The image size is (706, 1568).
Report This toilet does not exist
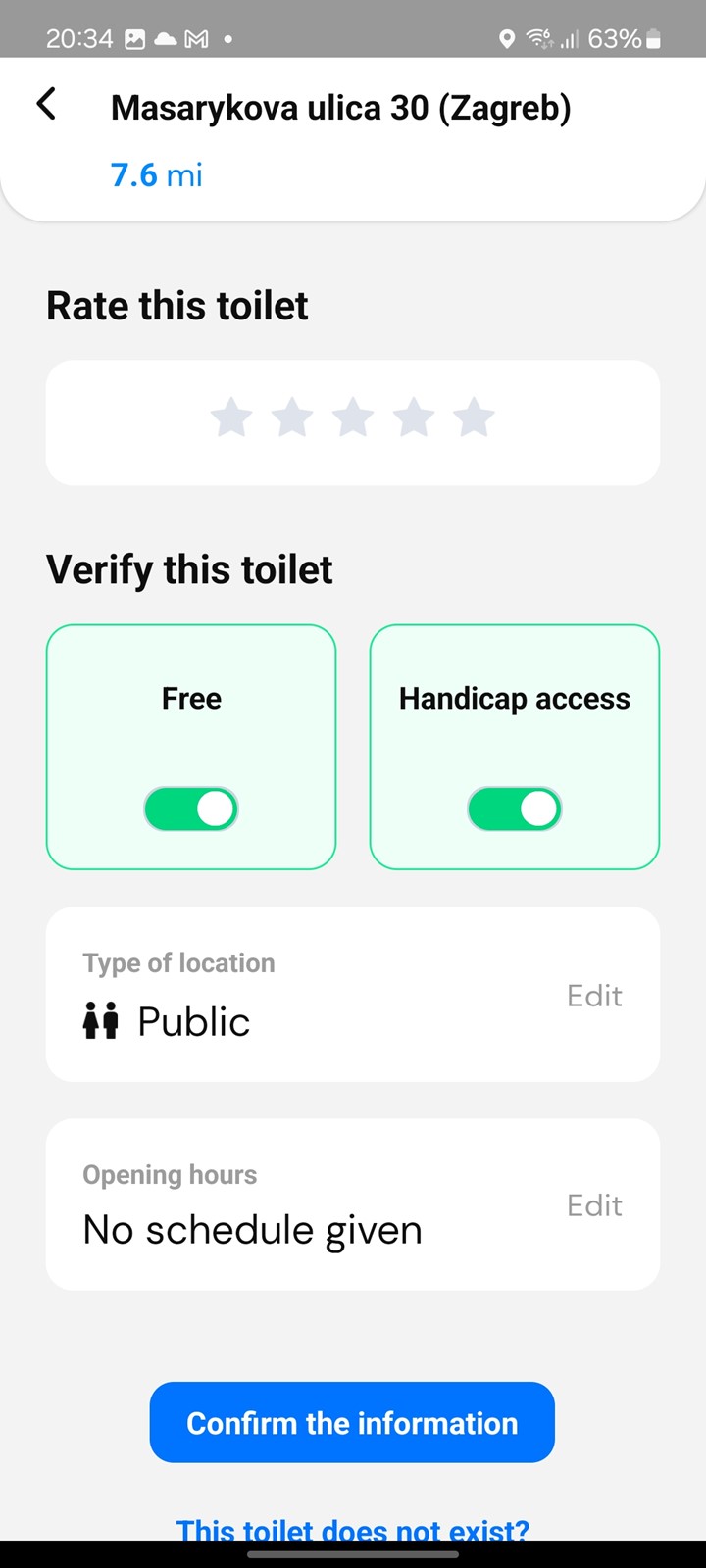click(x=352, y=1529)
